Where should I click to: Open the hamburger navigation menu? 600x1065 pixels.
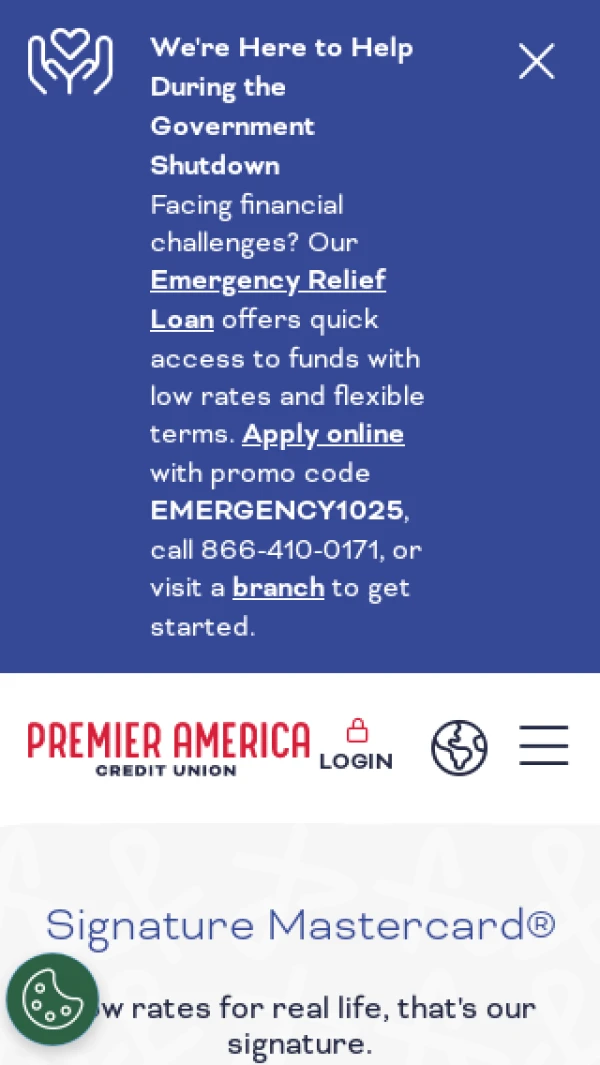click(x=543, y=746)
